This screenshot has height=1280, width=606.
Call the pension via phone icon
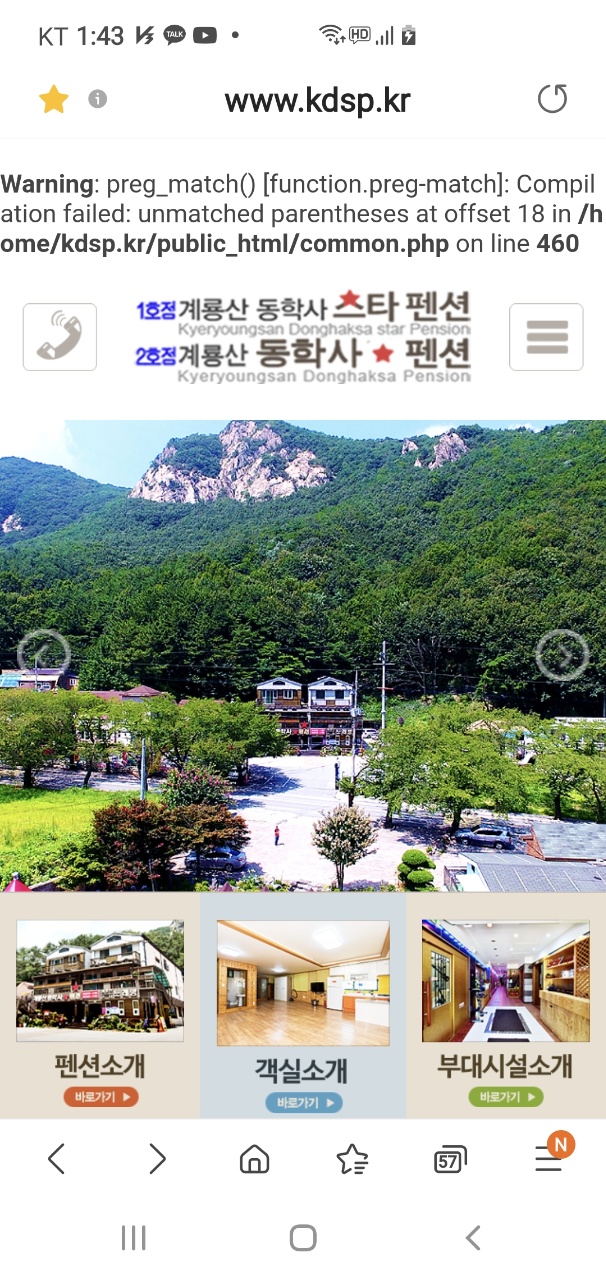tap(60, 337)
